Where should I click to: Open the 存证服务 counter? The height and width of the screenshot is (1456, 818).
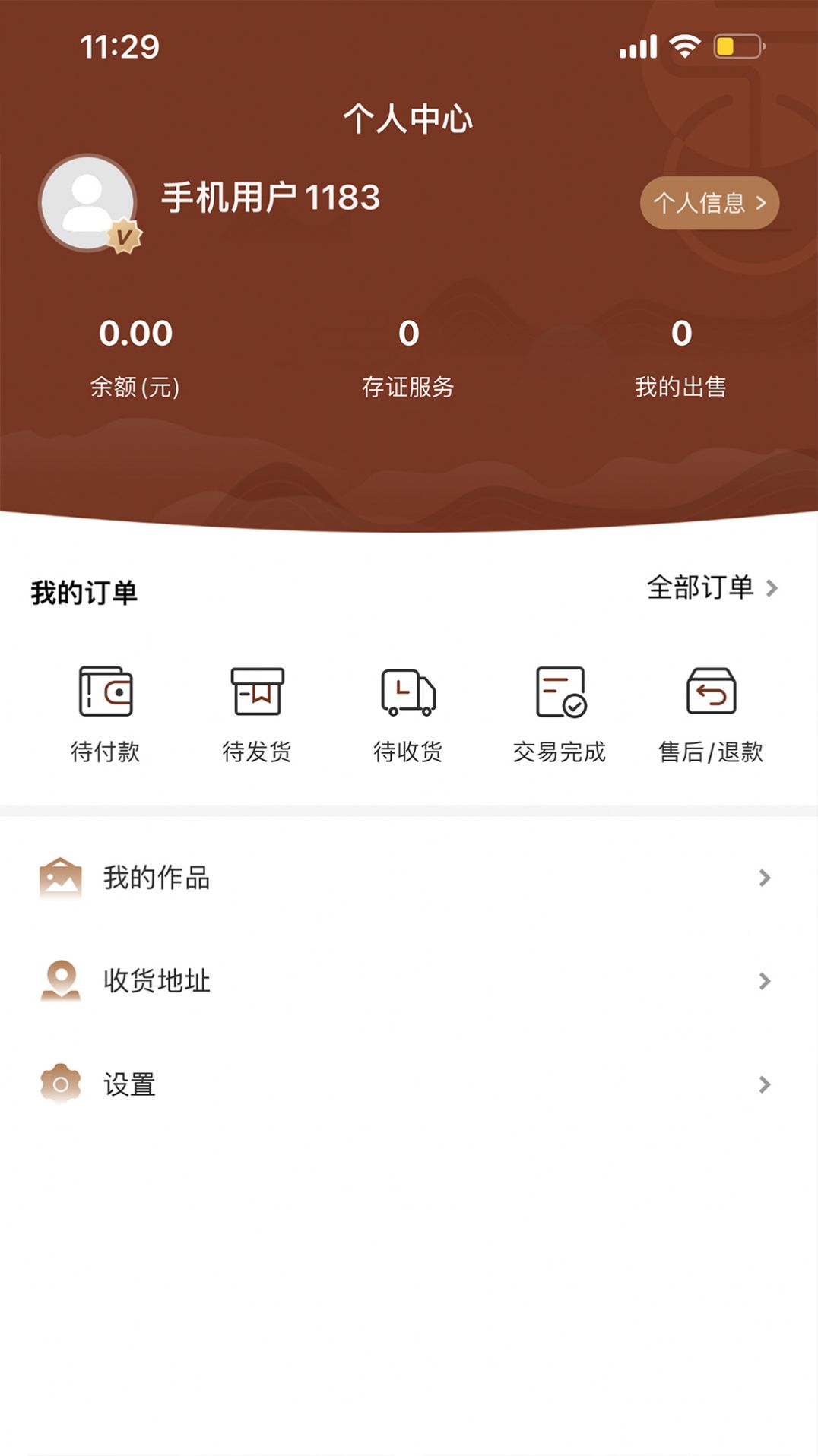tap(408, 333)
